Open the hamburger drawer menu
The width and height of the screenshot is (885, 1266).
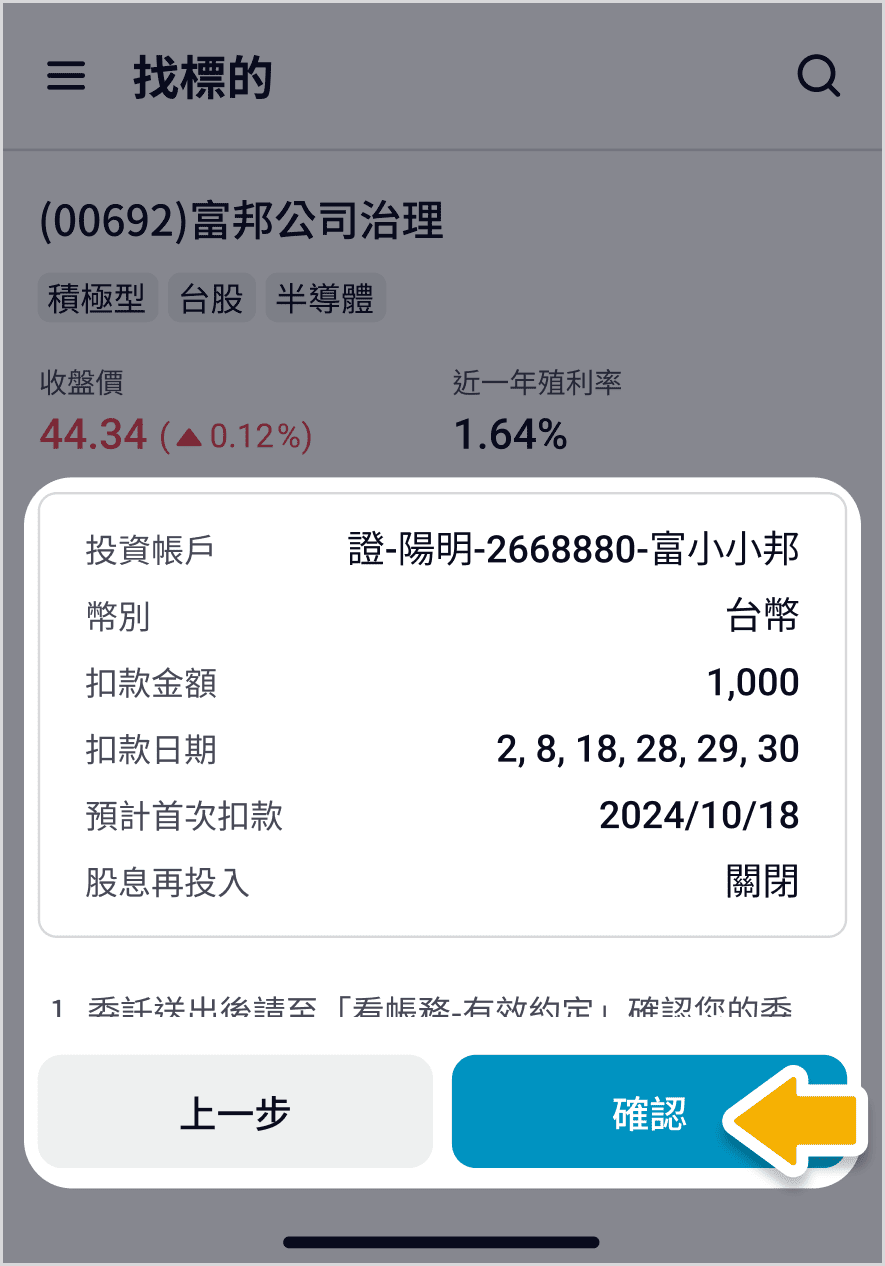(66, 76)
